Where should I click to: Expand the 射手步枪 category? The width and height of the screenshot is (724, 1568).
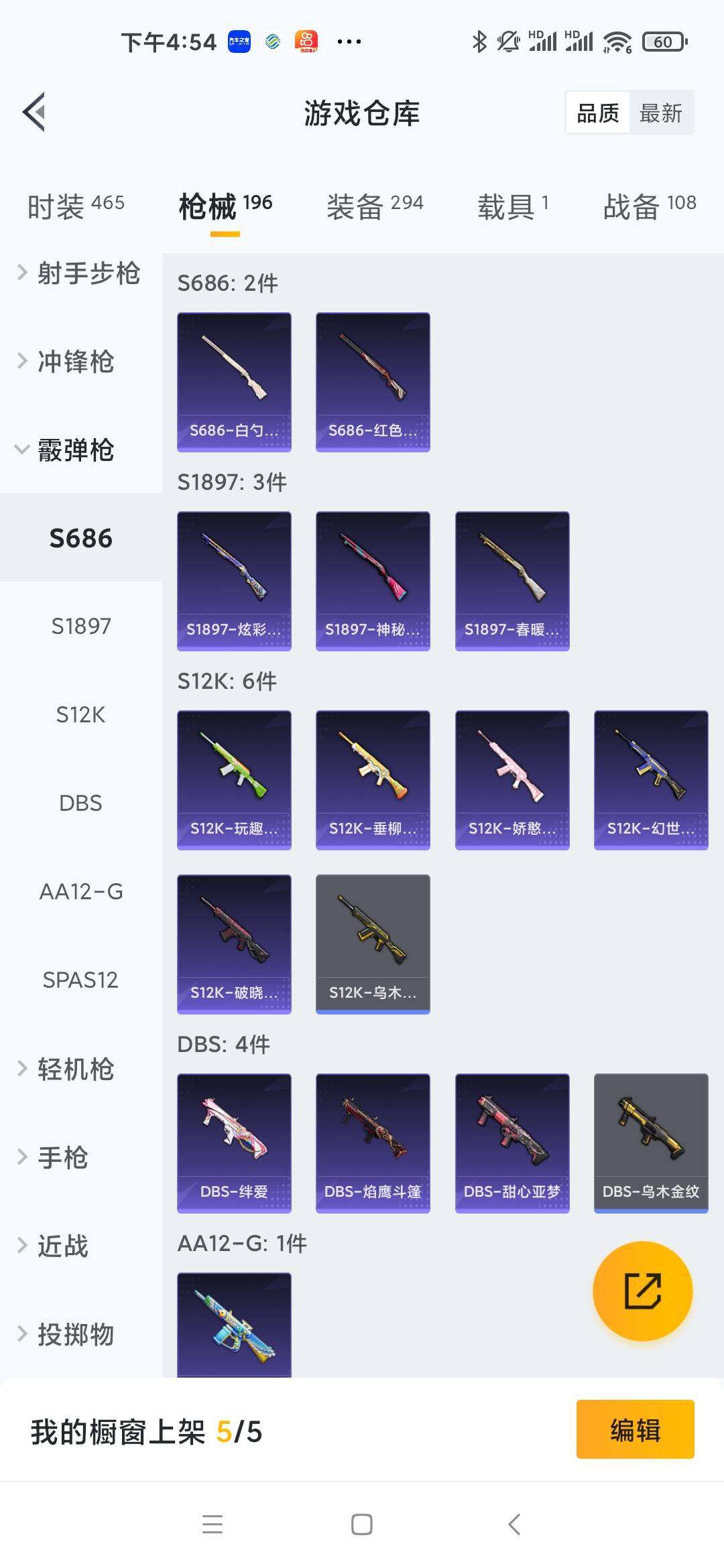80,273
